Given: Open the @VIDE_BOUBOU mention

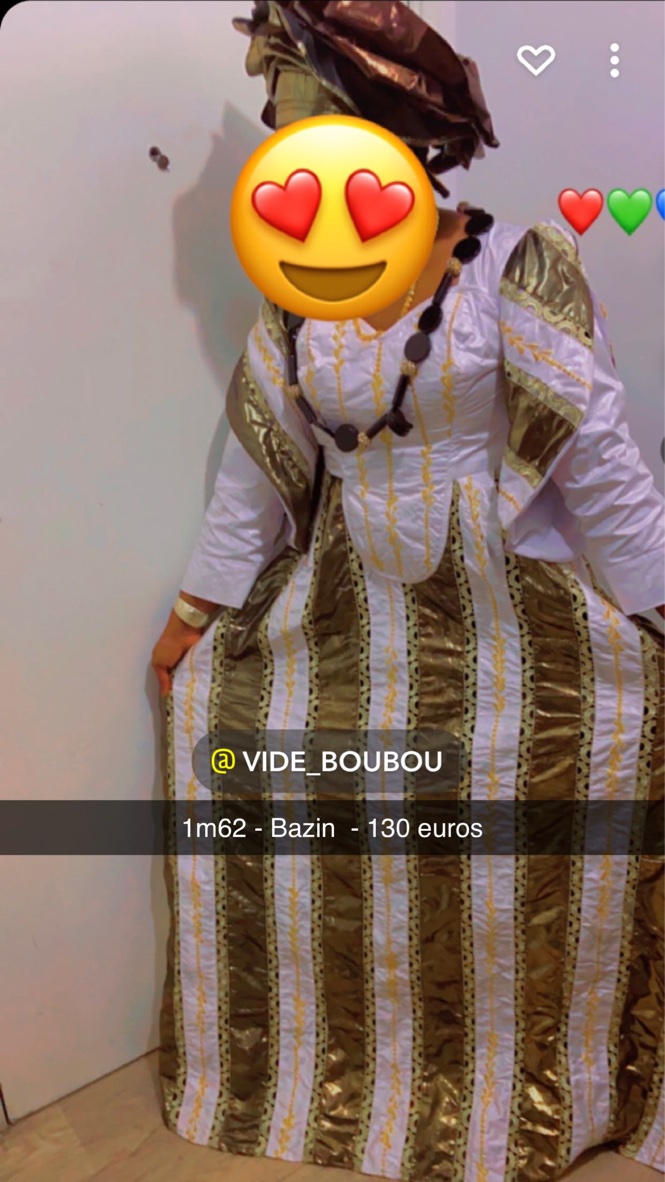Looking at the screenshot, I should tap(327, 762).
